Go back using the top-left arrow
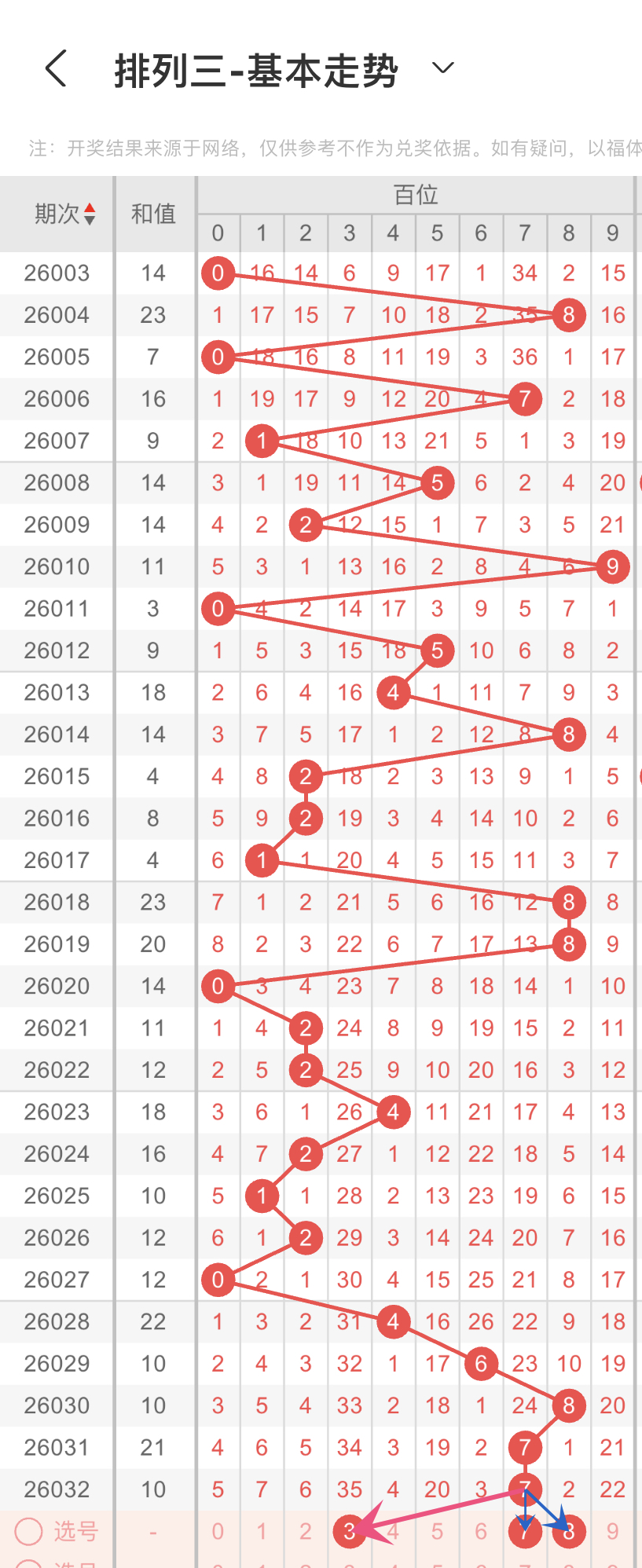This screenshot has height=1568, width=642. 56,69
